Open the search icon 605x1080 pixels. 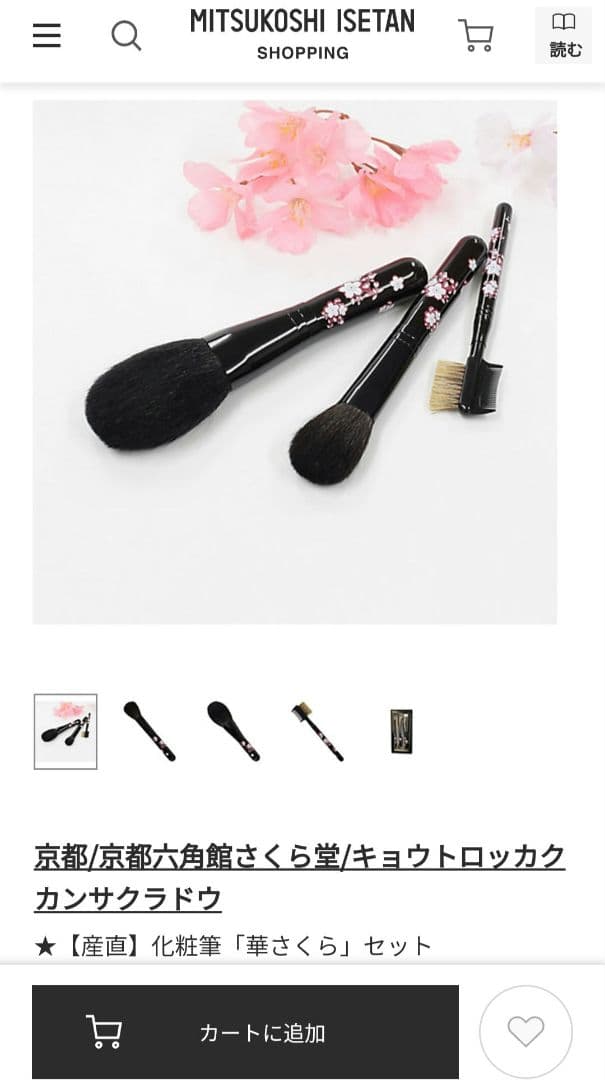126,36
